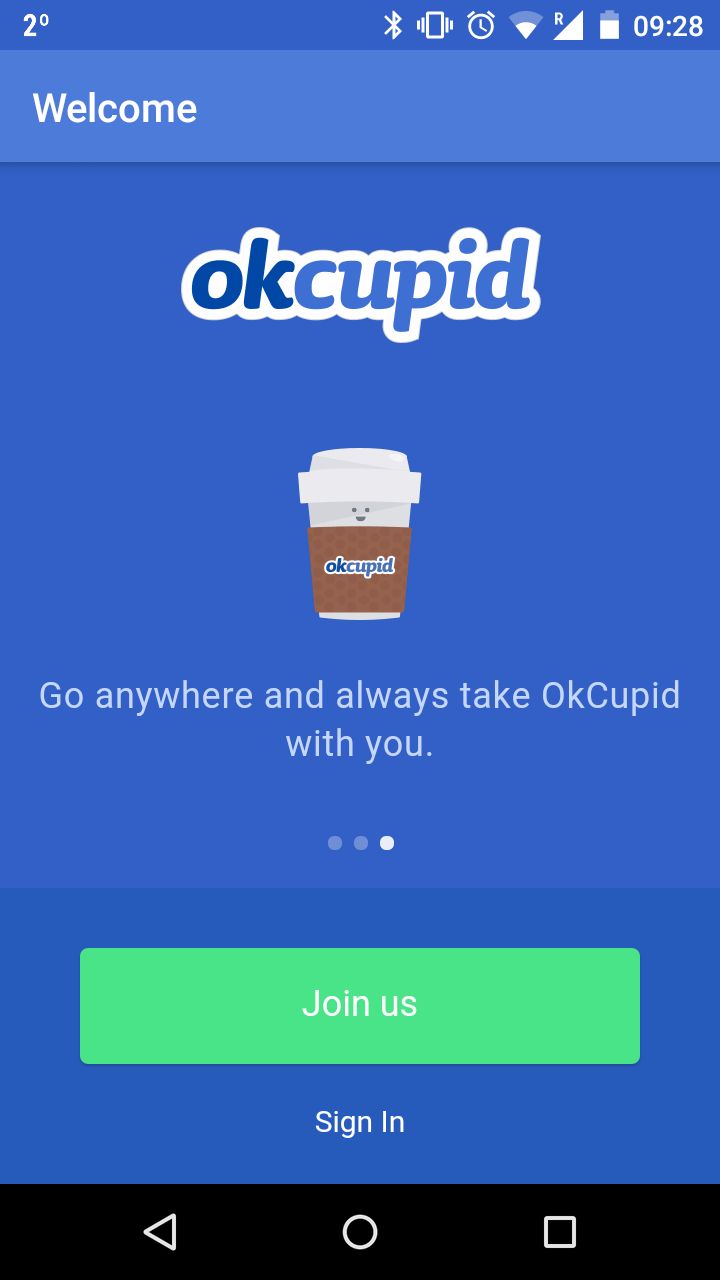The width and height of the screenshot is (720, 1280).
Task: Tap the Bluetooth status icon
Action: (392, 25)
